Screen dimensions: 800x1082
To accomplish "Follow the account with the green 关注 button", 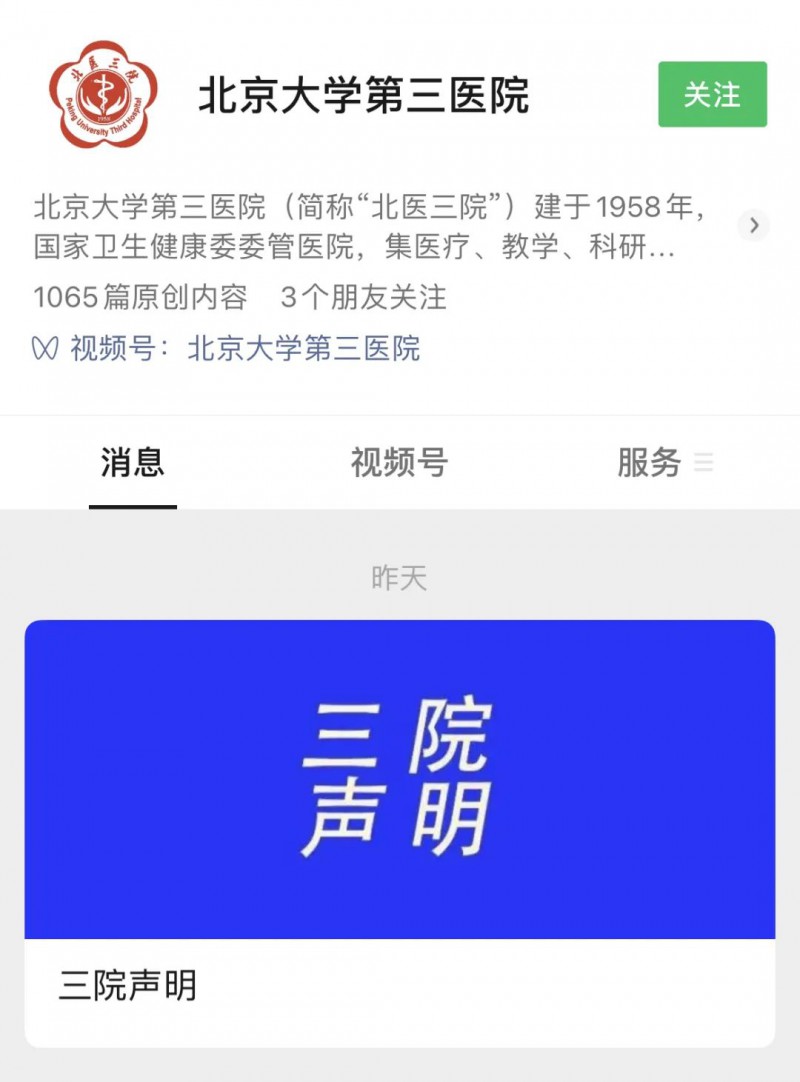I will click(x=712, y=95).
